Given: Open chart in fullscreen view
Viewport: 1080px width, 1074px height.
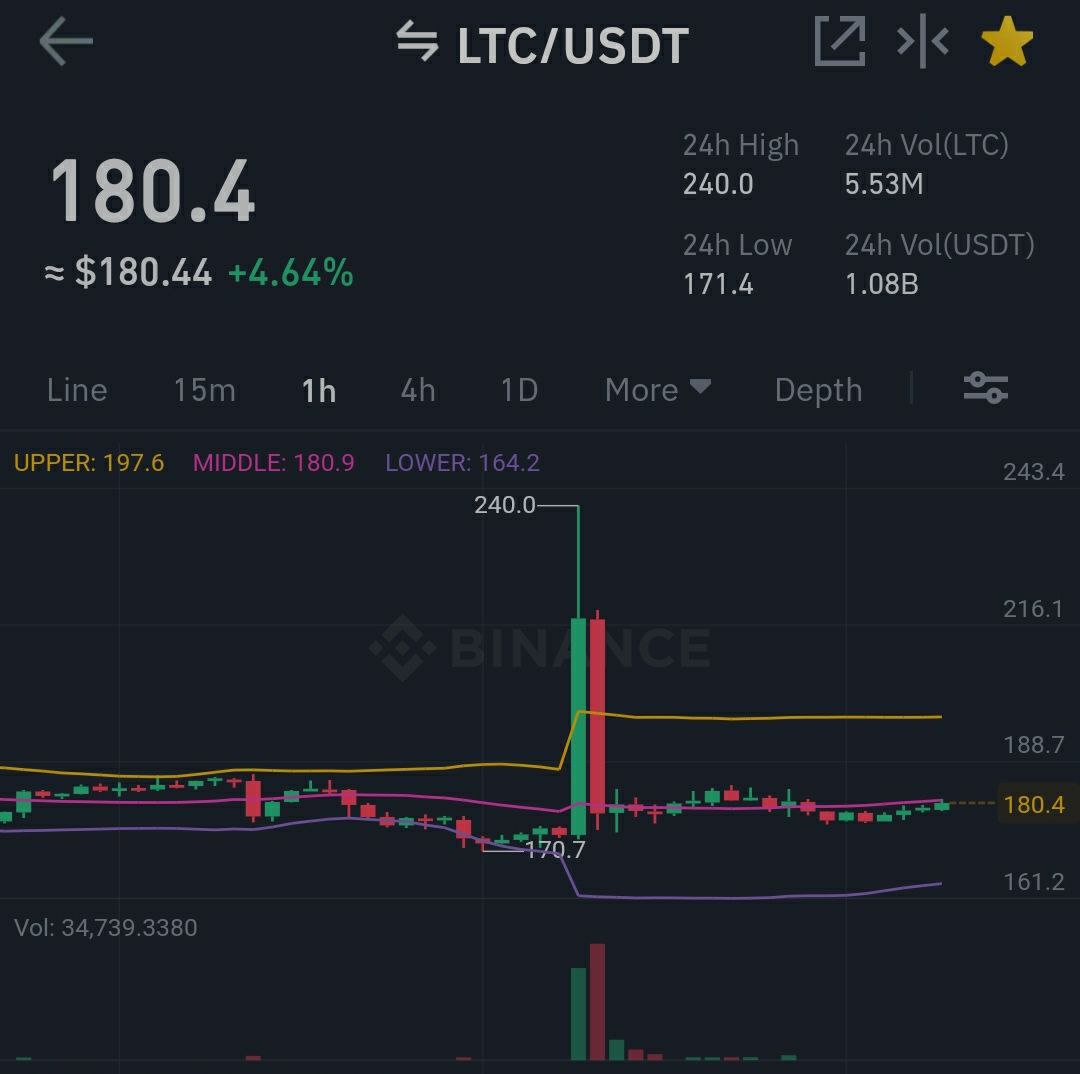Looking at the screenshot, I should [x=840, y=42].
